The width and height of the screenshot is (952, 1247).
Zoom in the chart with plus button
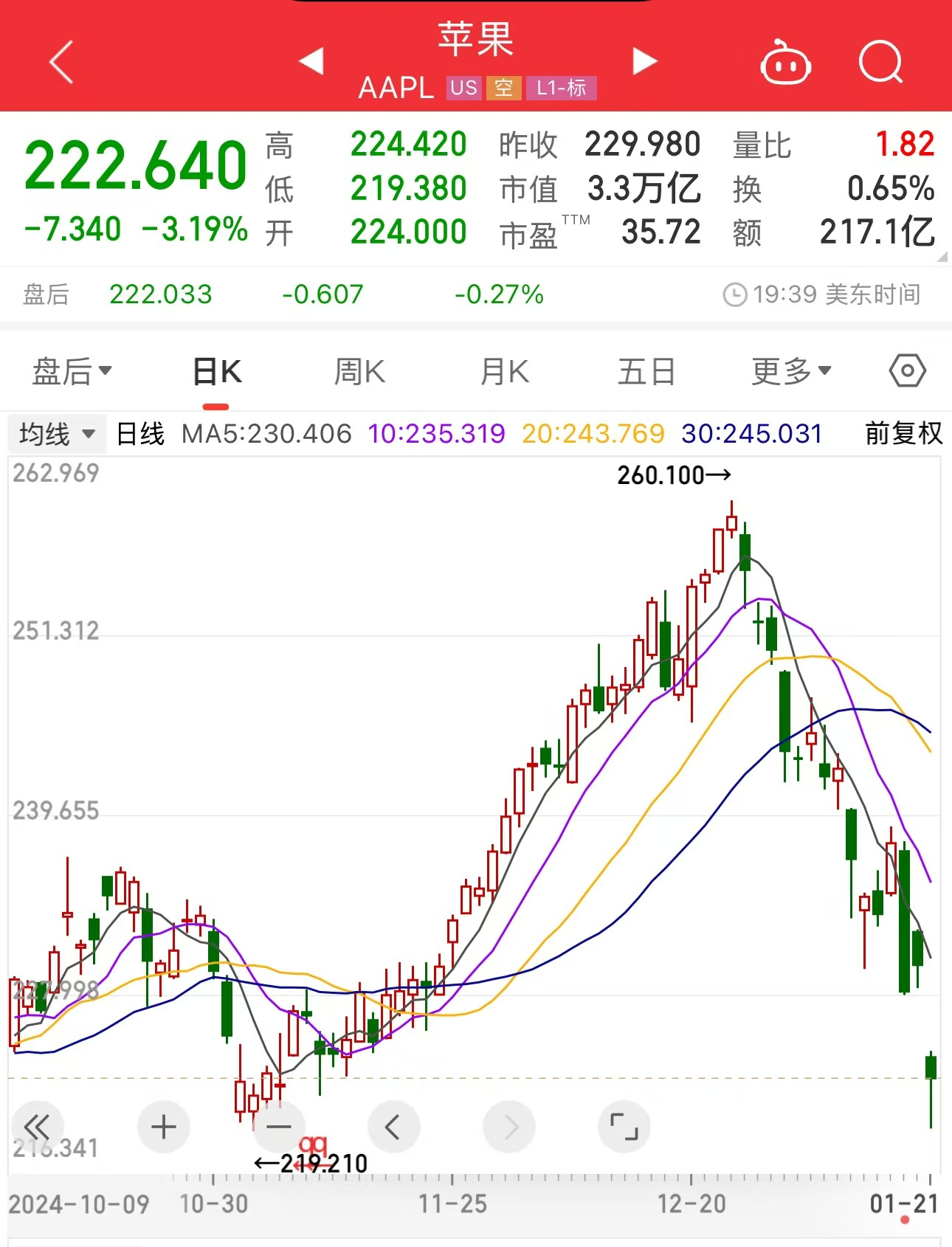pyautogui.click(x=164, y=1127)
